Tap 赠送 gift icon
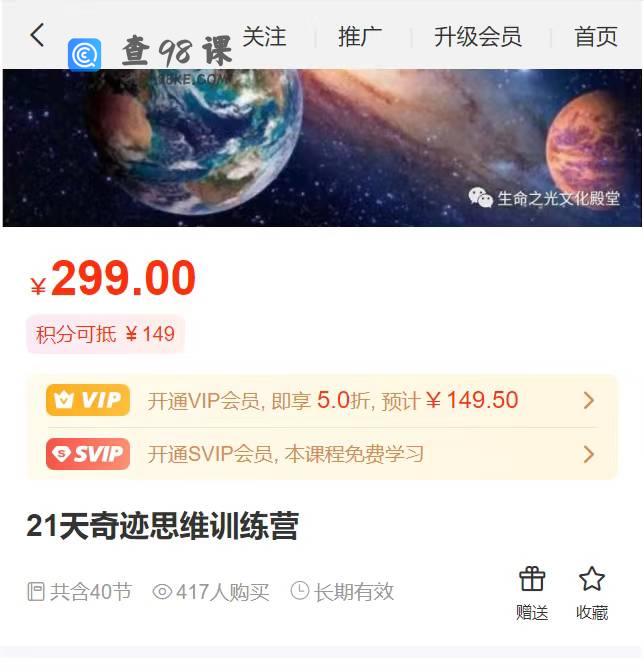 532,592
